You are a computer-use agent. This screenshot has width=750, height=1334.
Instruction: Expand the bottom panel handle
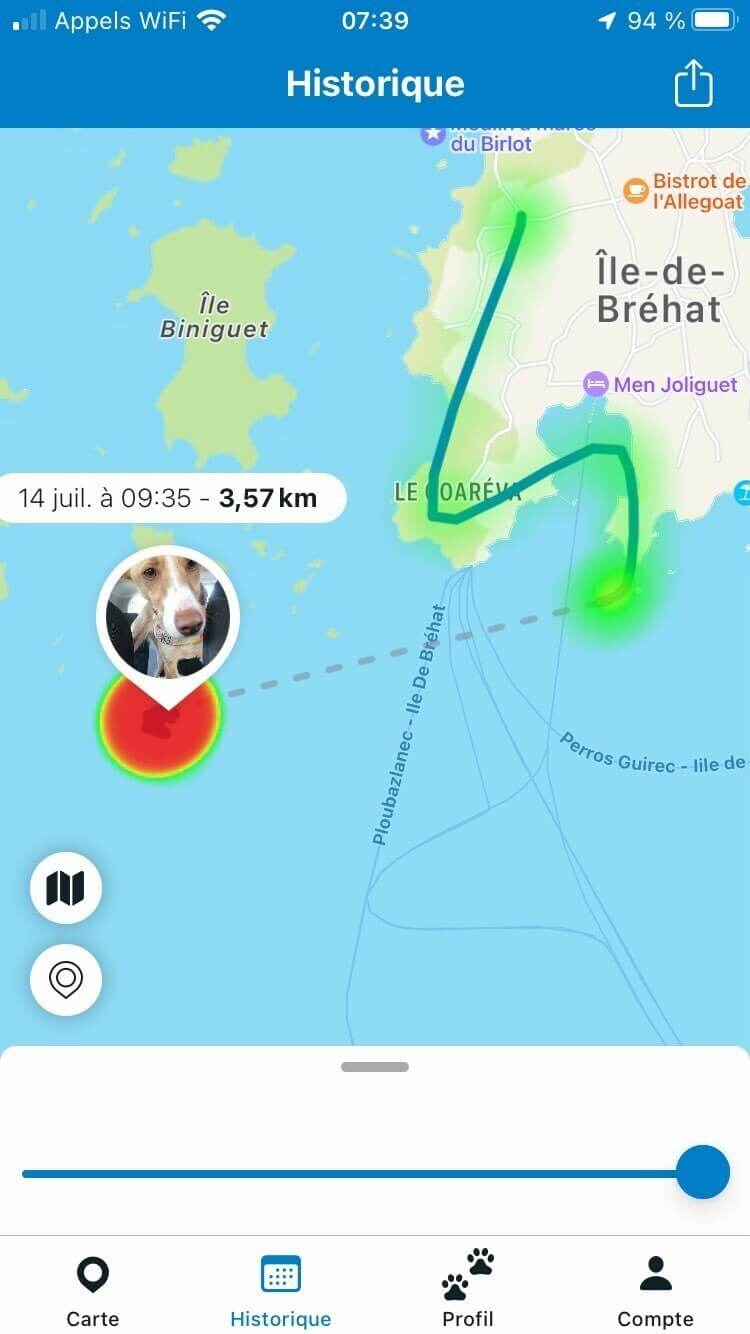tap(375, 1067)
